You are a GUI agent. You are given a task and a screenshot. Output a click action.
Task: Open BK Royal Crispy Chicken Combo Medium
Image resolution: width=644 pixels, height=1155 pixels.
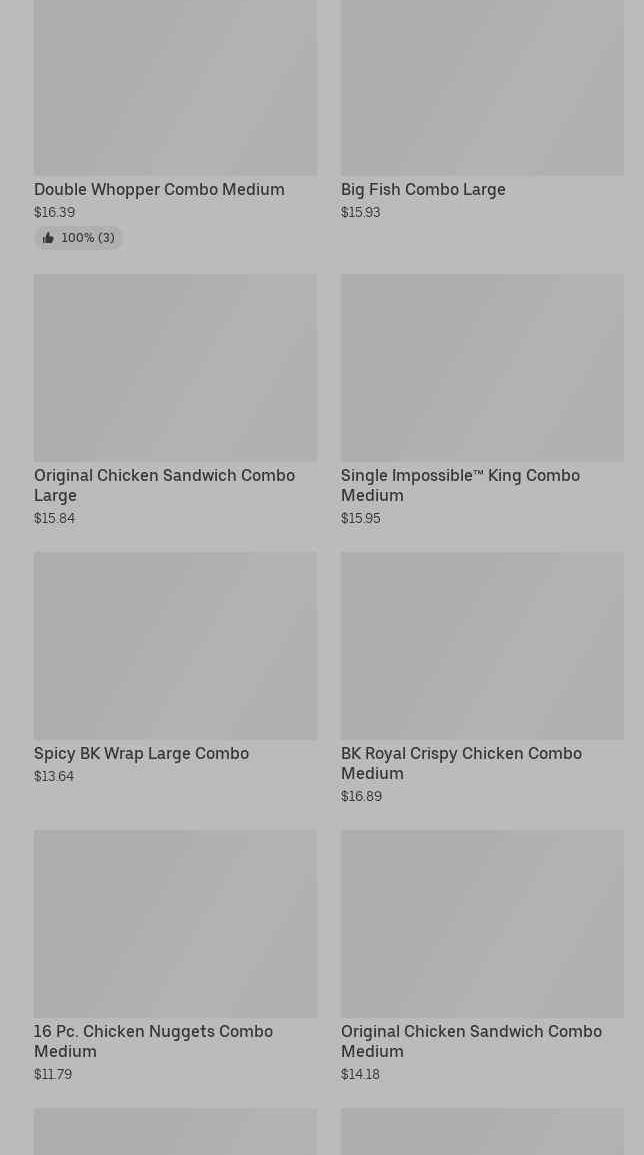tap(482, 678)
